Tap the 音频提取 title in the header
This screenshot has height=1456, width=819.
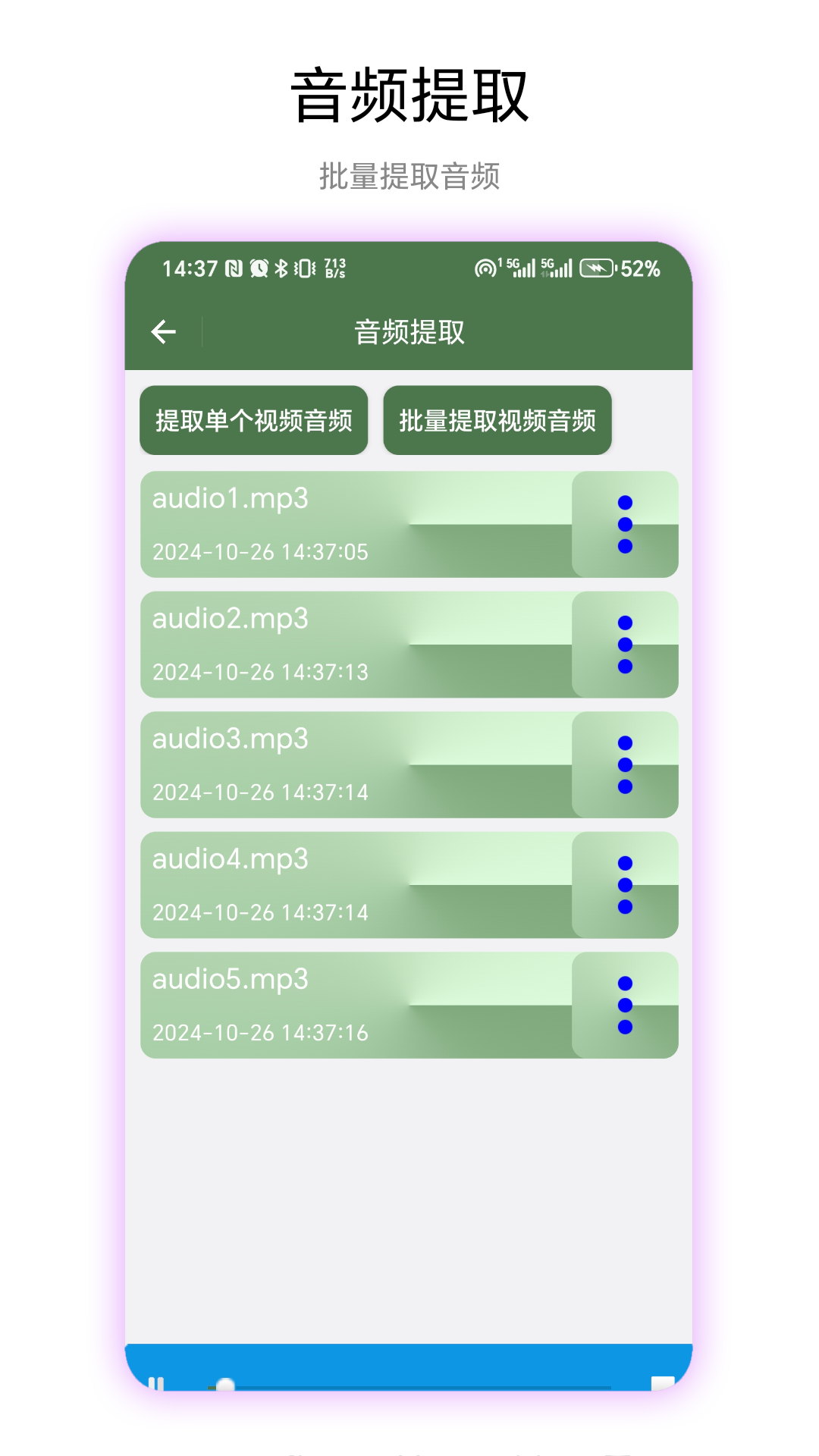(x=409, y=331)
